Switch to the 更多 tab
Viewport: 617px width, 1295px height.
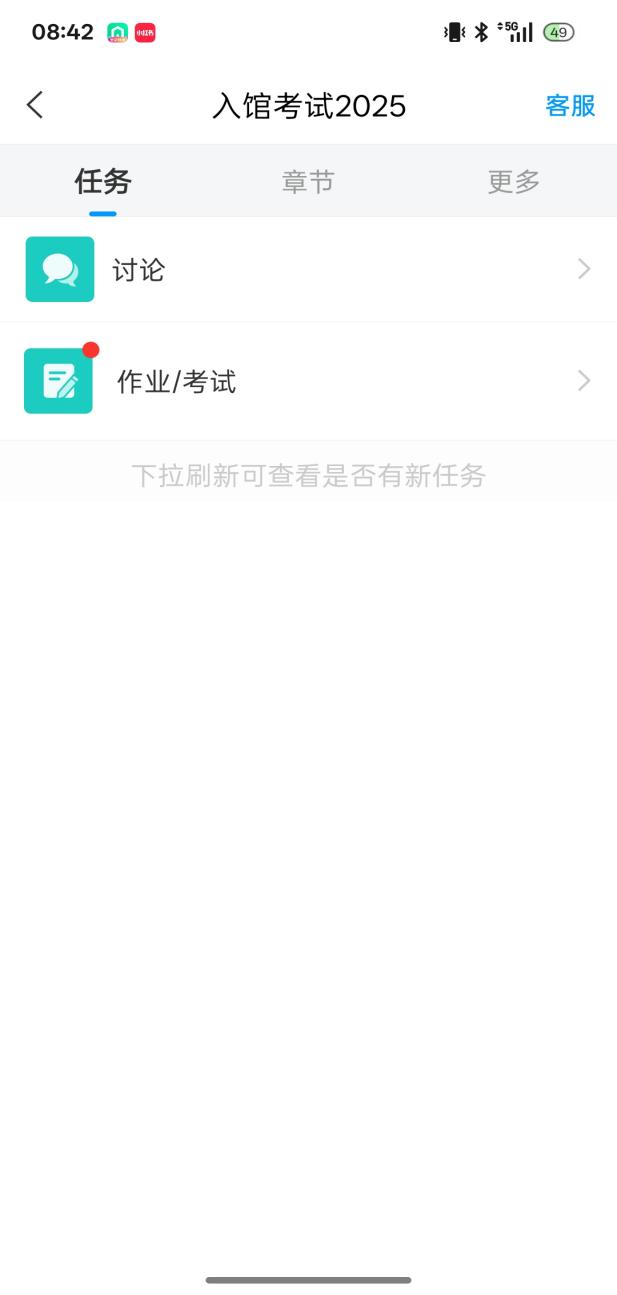(514, 182)
